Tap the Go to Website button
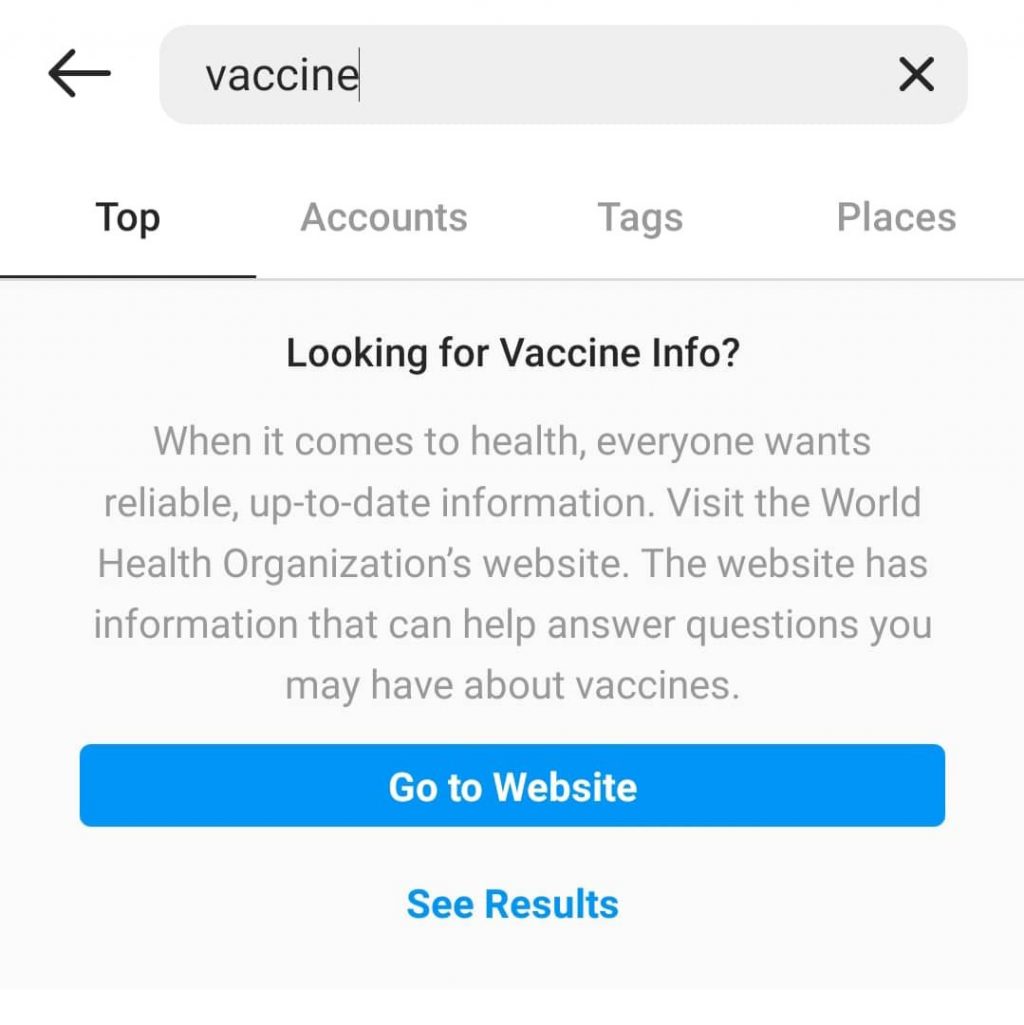The width and height of the screenshot is (1024, 1025). (x=512, y=786)
